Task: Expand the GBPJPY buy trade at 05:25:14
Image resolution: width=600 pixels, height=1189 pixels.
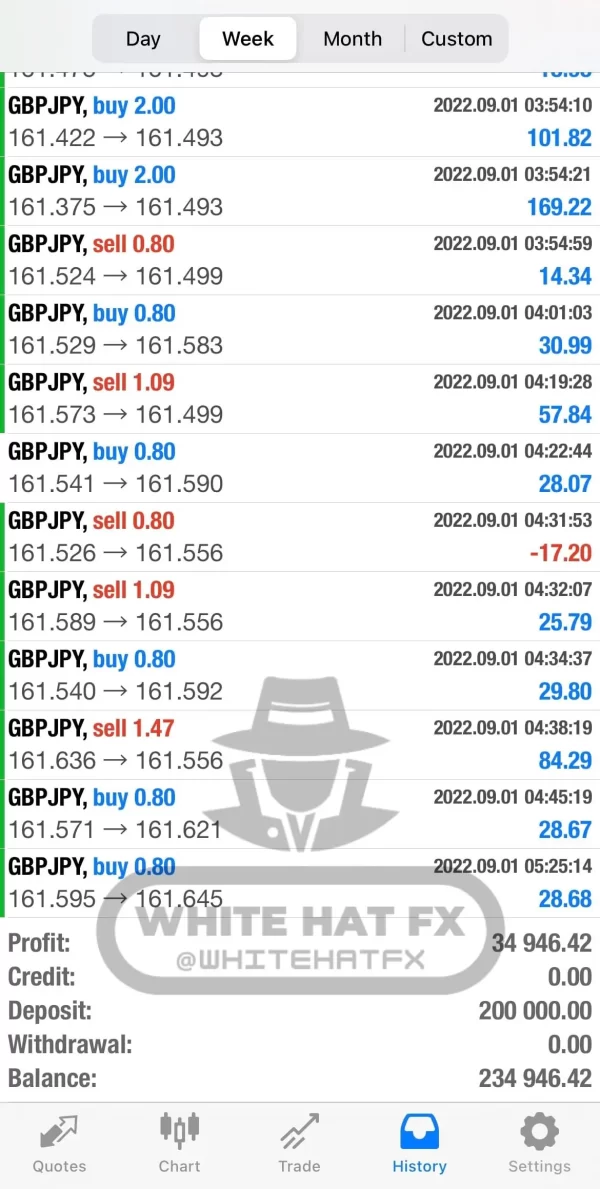Action: (x=300, y=883)
